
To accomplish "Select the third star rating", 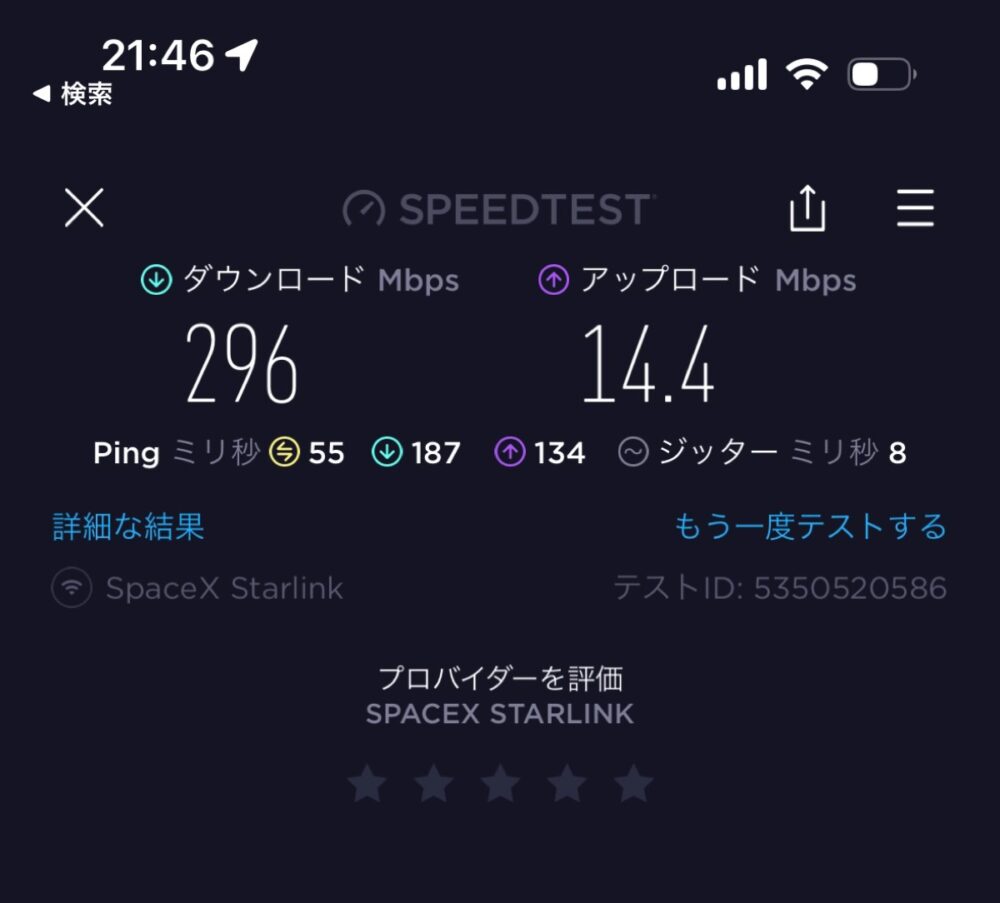I will click(x=500, y=784).
